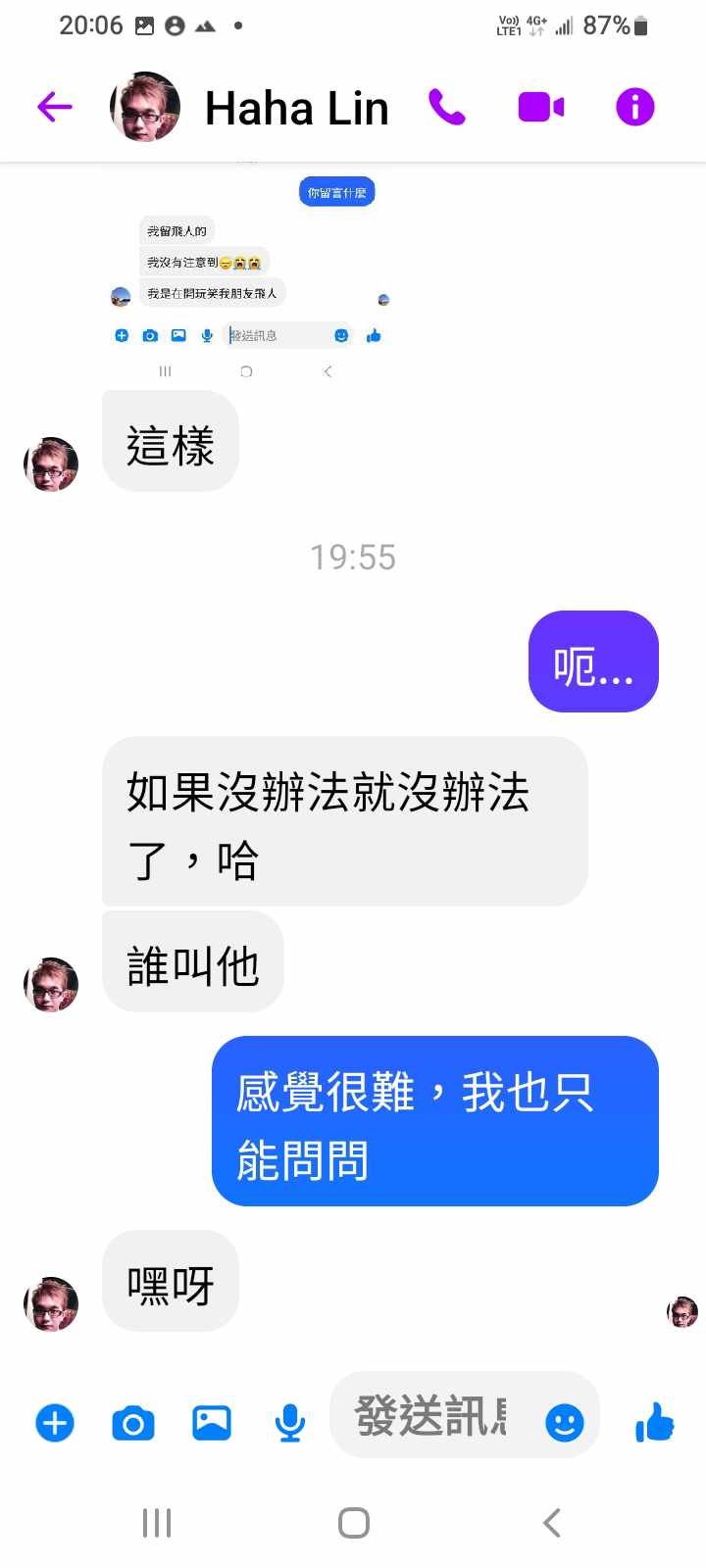Start a video call with Haha Lin

pos(540,107)
